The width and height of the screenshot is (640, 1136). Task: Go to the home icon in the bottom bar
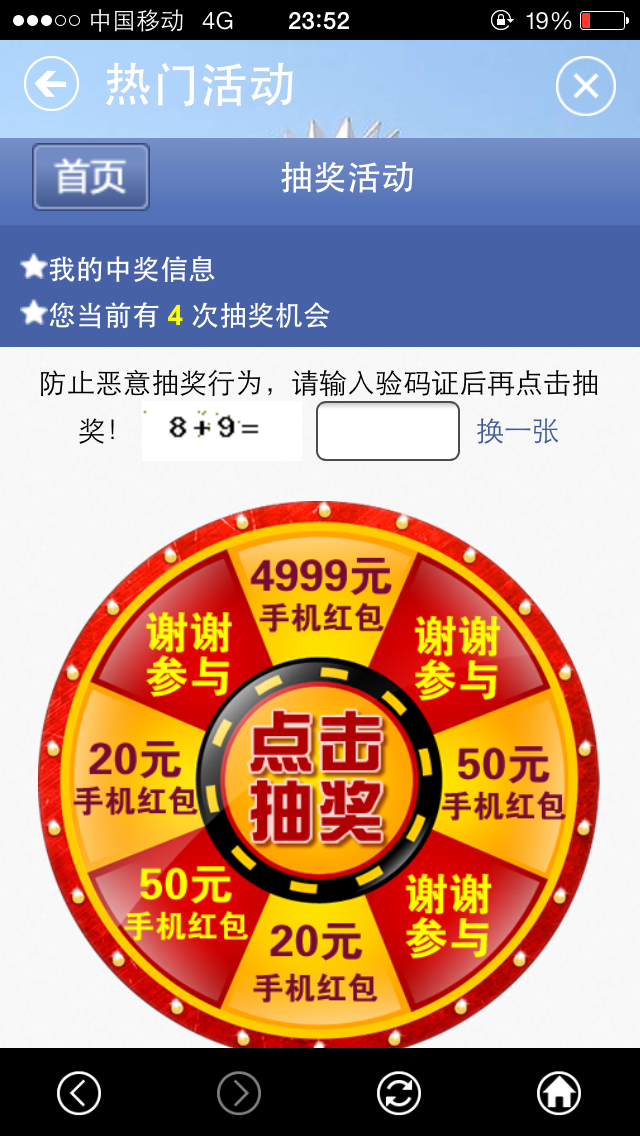click(x=559, y=1093)
